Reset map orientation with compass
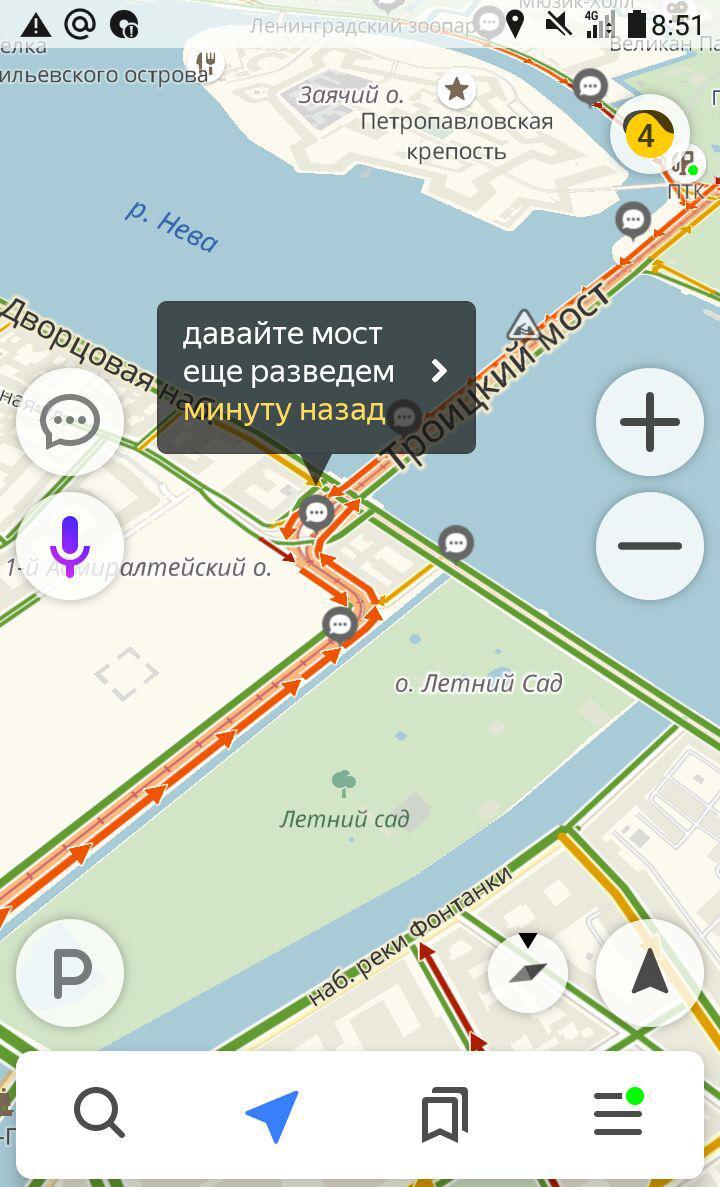The height and width of the screenshot is (1187, 720). pos(528,971)
